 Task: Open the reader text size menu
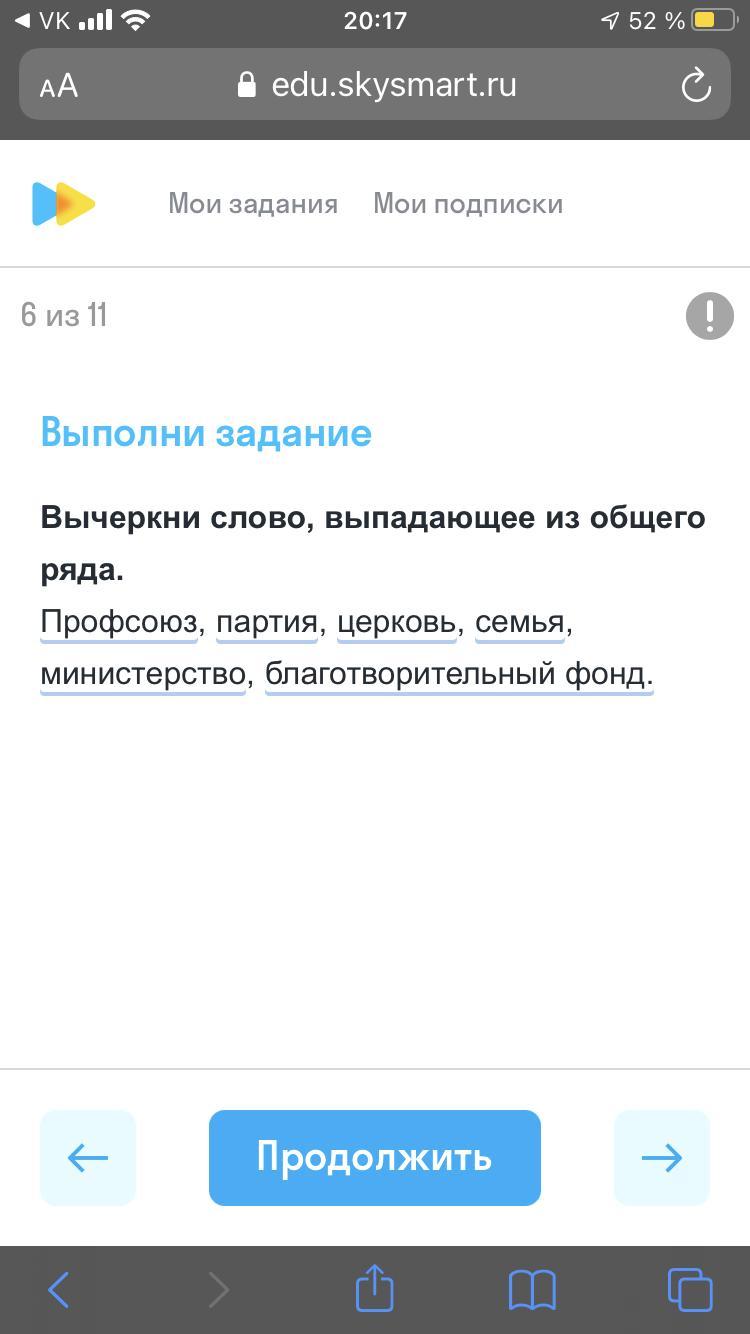click(x=59, y=86)
